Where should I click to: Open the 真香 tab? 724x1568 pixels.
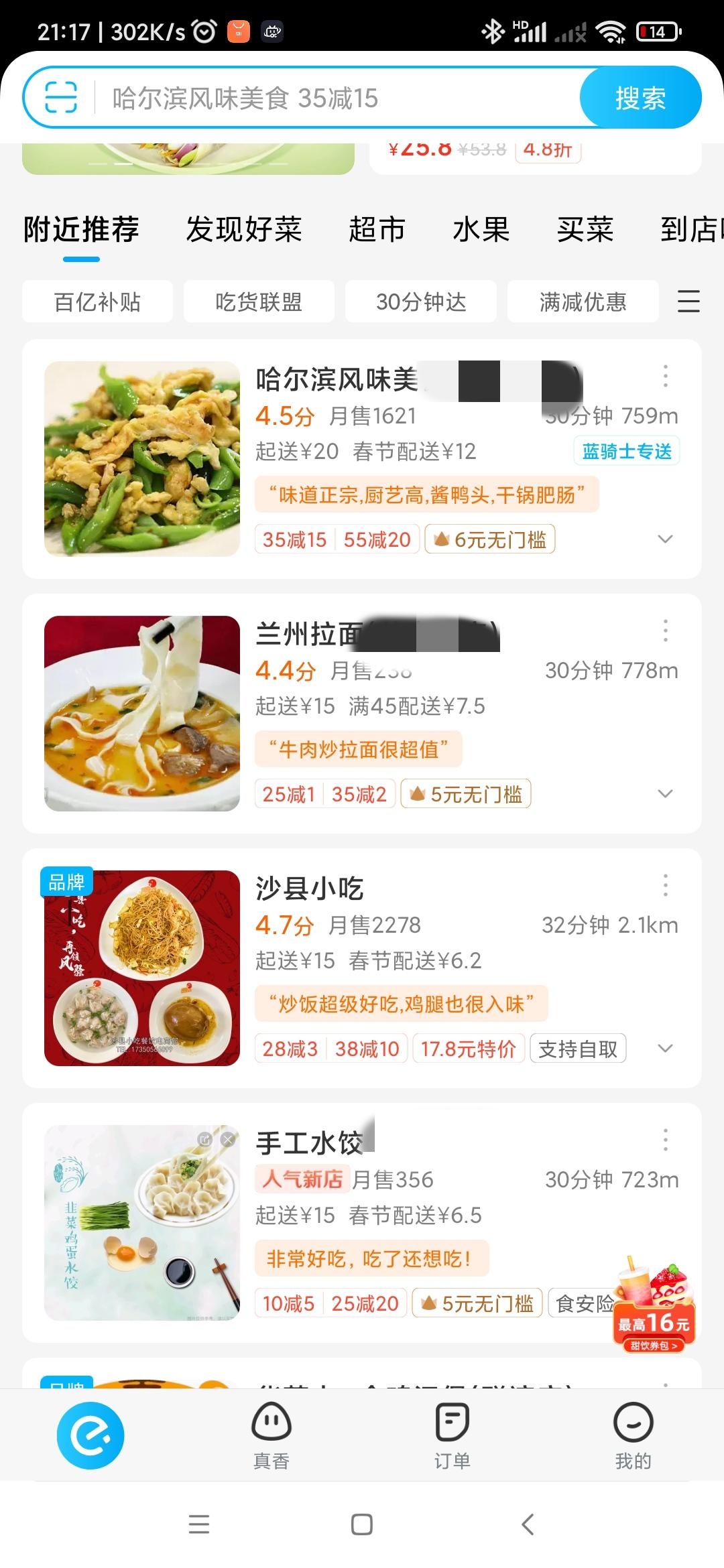271,1435
